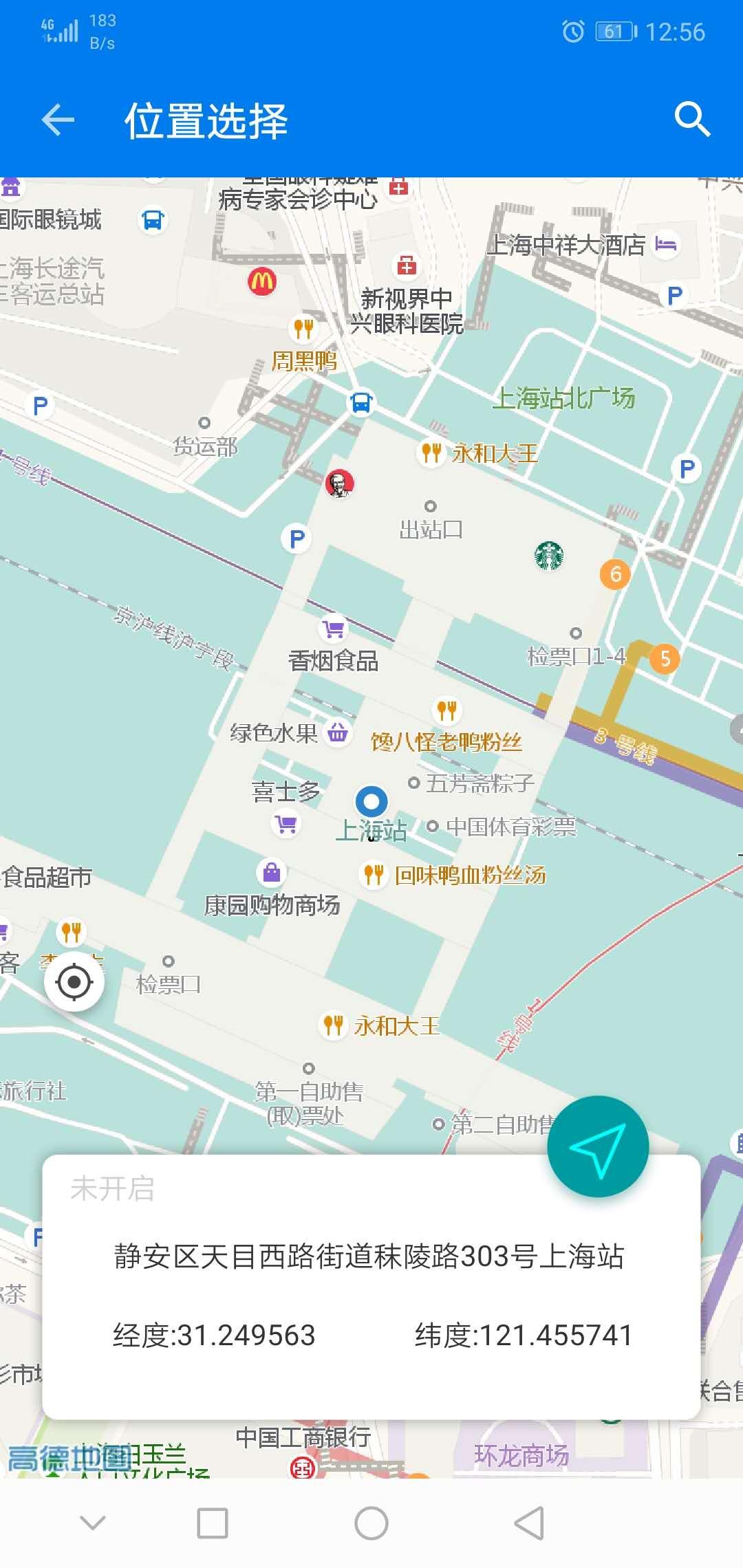Tap the system home button

[x=371, y=1523]
